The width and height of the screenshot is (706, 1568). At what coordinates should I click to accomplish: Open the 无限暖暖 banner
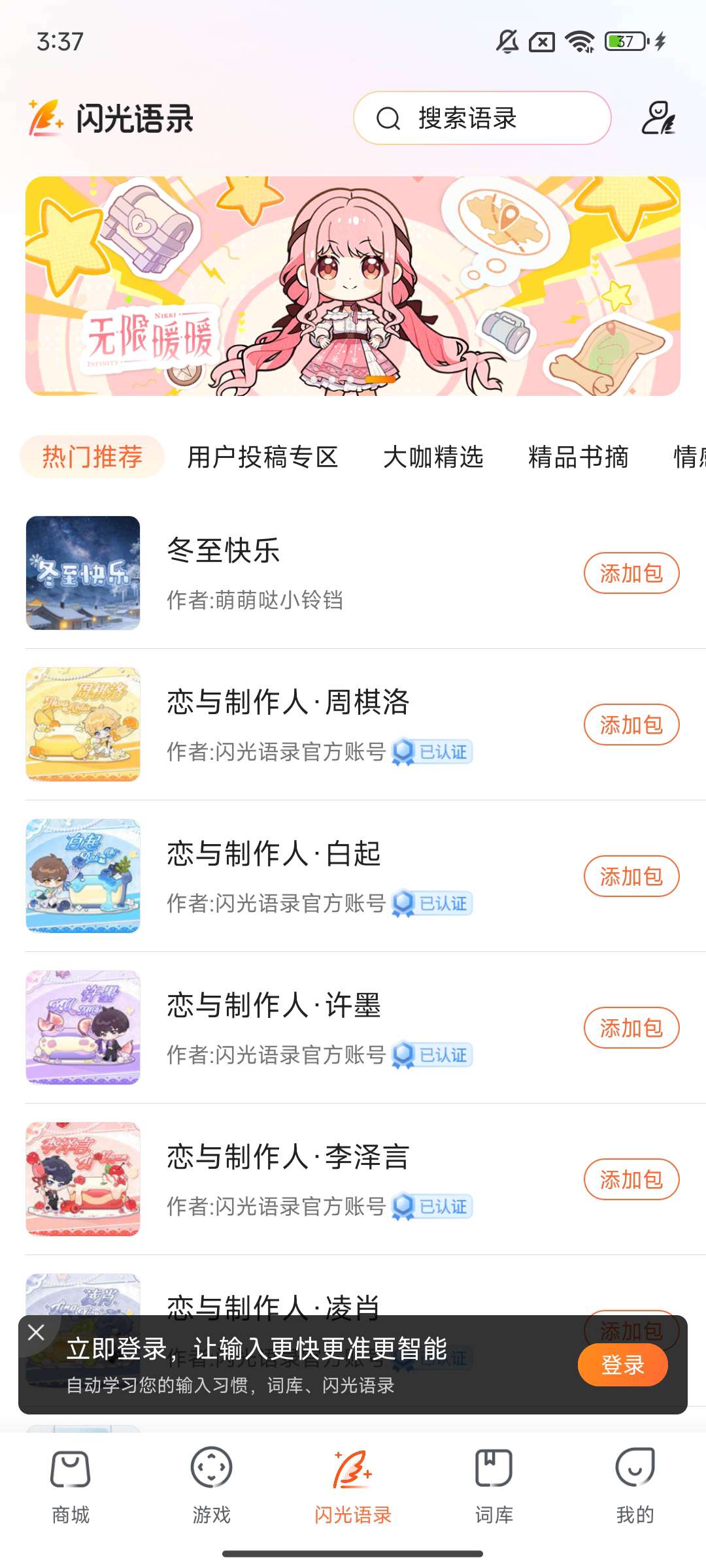353,286
